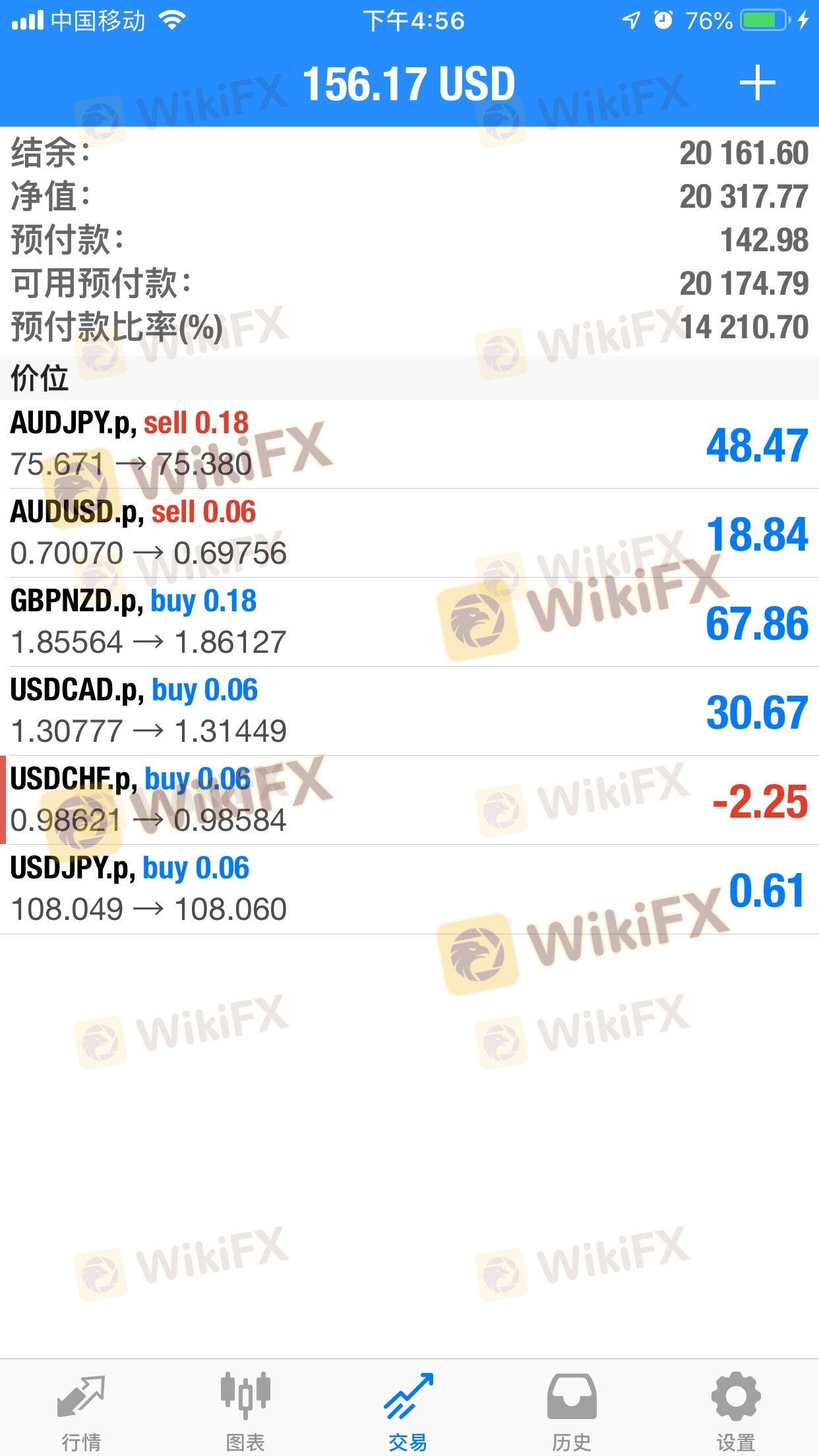Tap the plus icon to add new order
Image resolution: width=819 pixels, height=1456 pixels.
click(x=757, y=84)
